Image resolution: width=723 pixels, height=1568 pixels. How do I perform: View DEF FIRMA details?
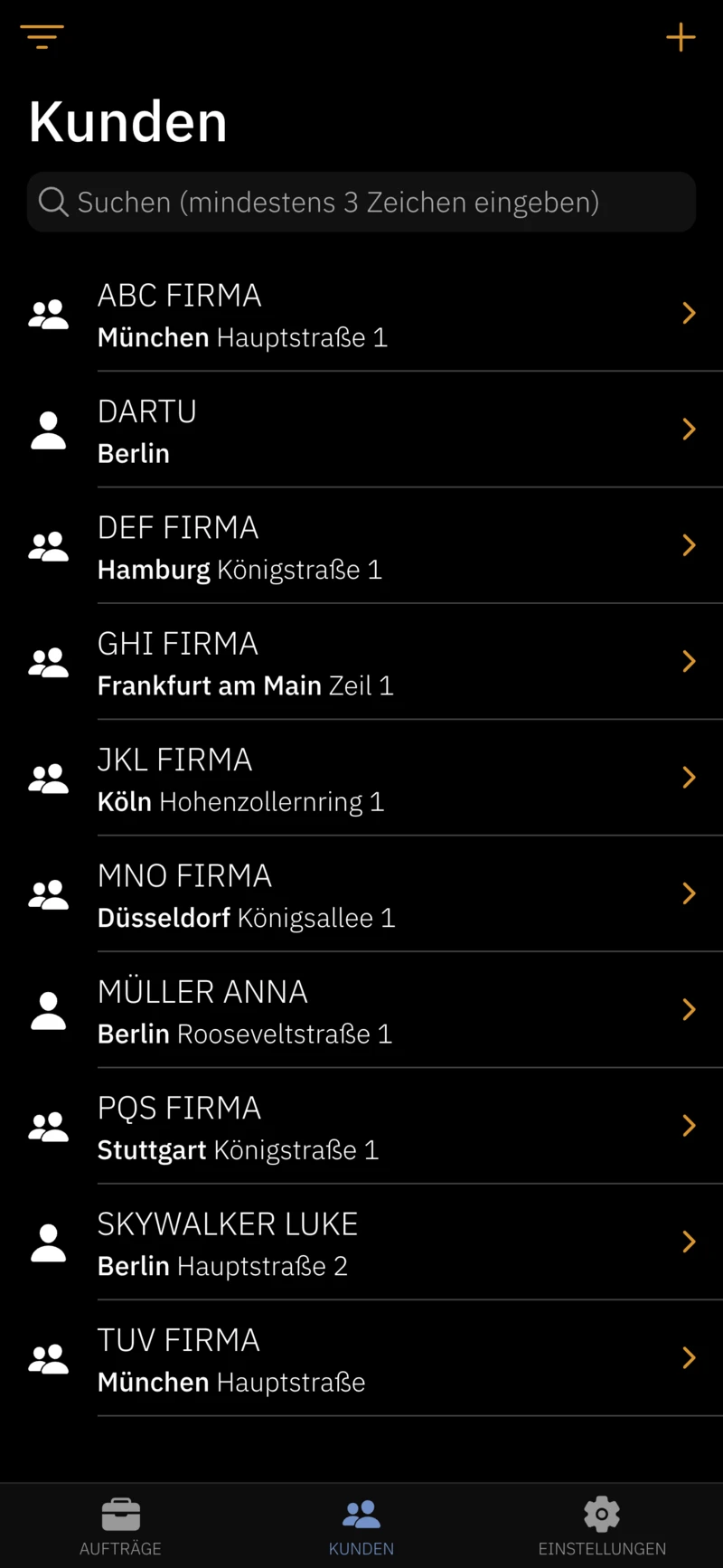pyautogui.click(x=361, y=546)
